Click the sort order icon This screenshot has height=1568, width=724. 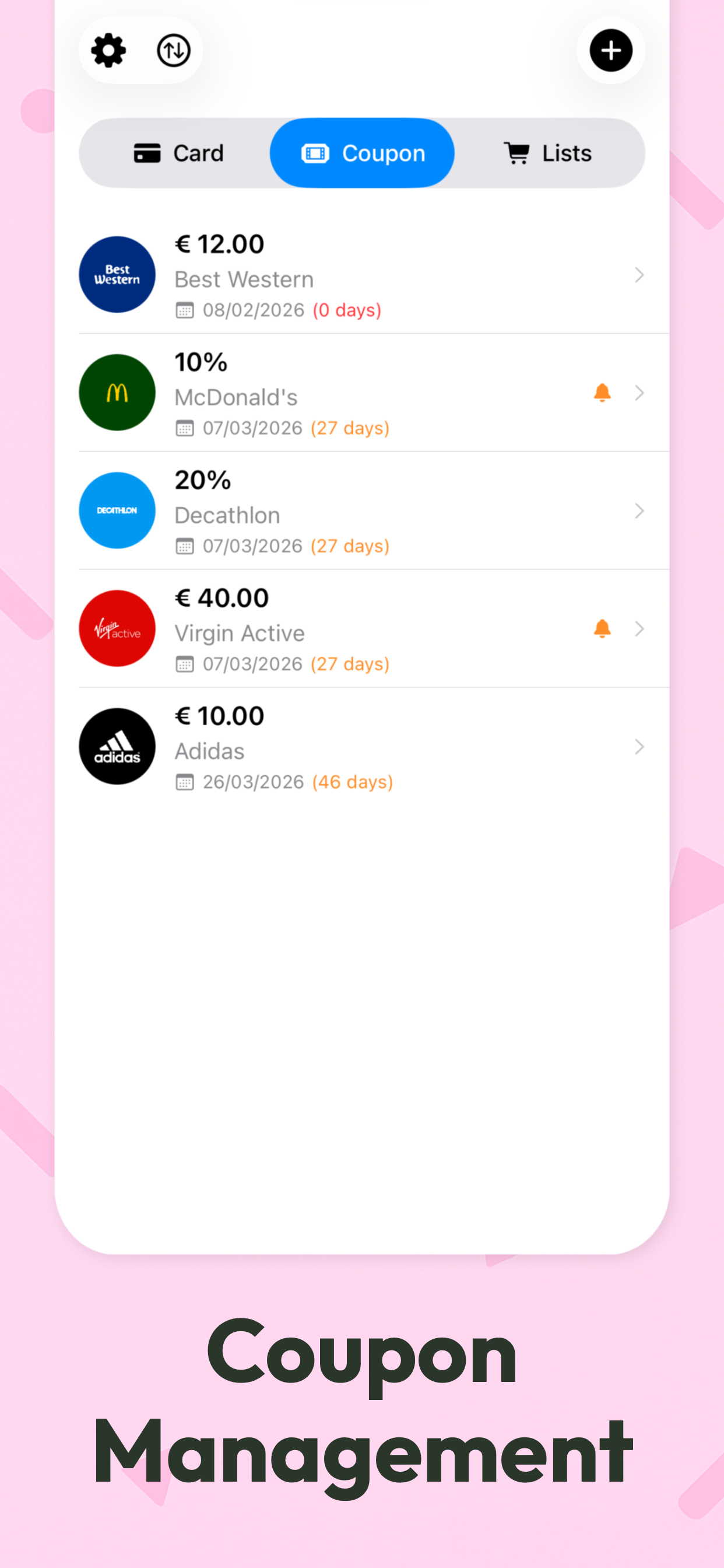point(173,51)
